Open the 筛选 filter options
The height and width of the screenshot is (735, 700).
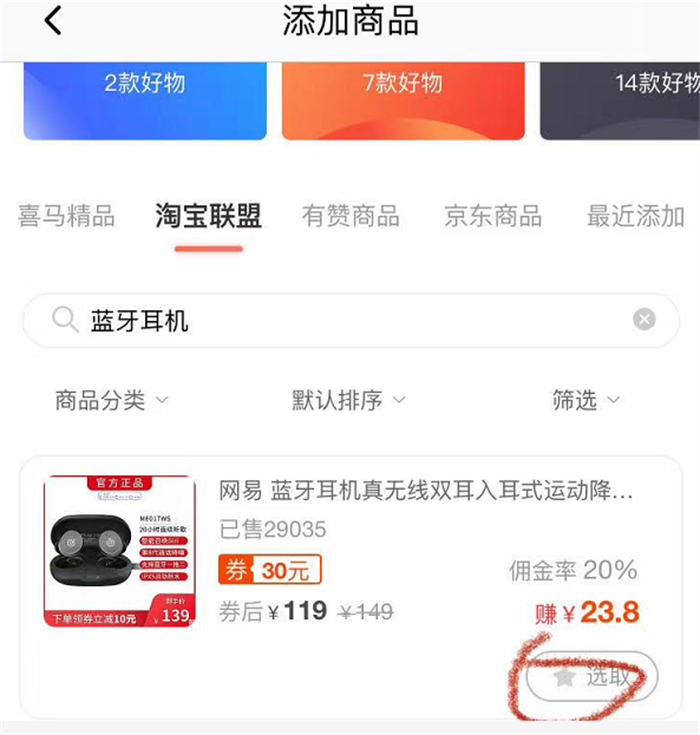point(586,401)
